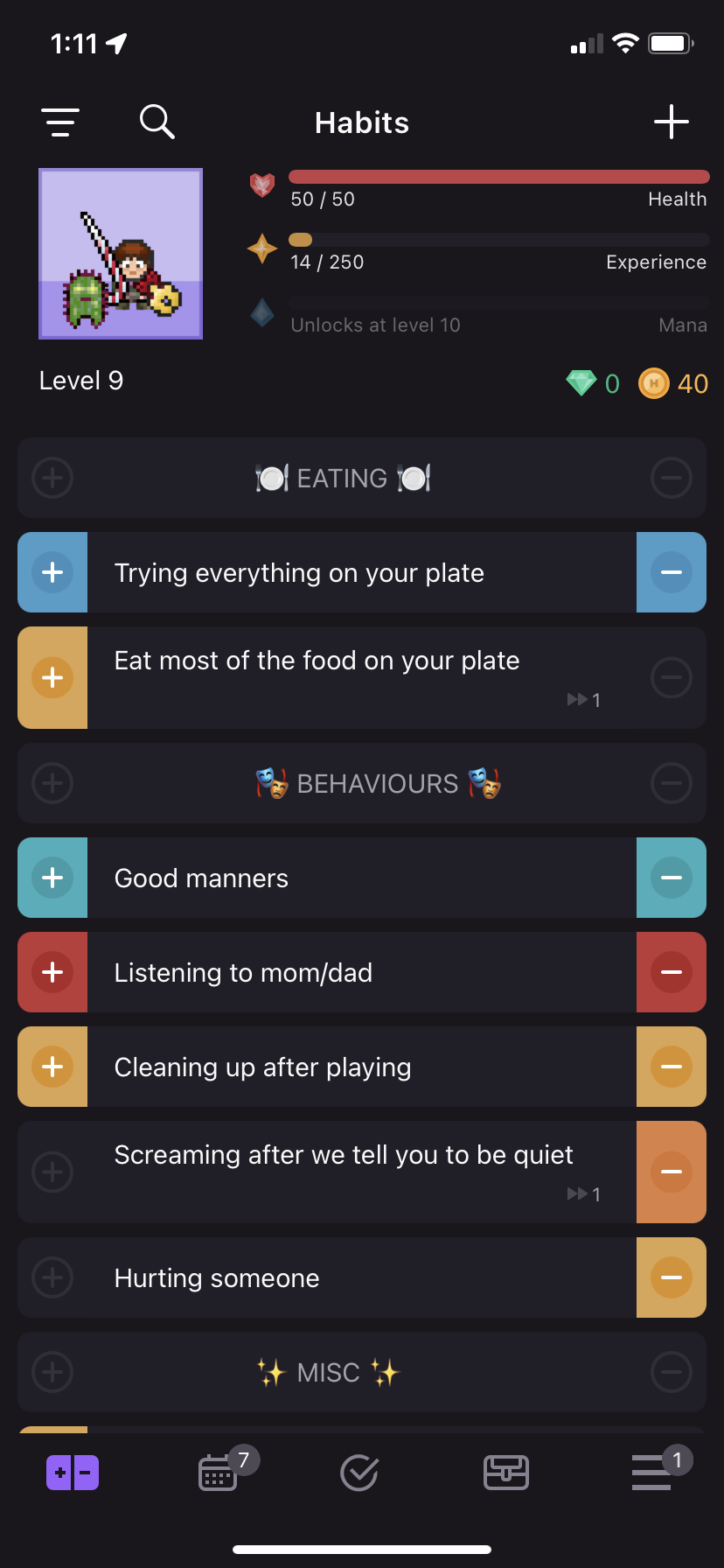Viewport: 724px width, 1568px height.
Task: Switch to the To-Dos checkmark tab
Action: coord(359,1473)
